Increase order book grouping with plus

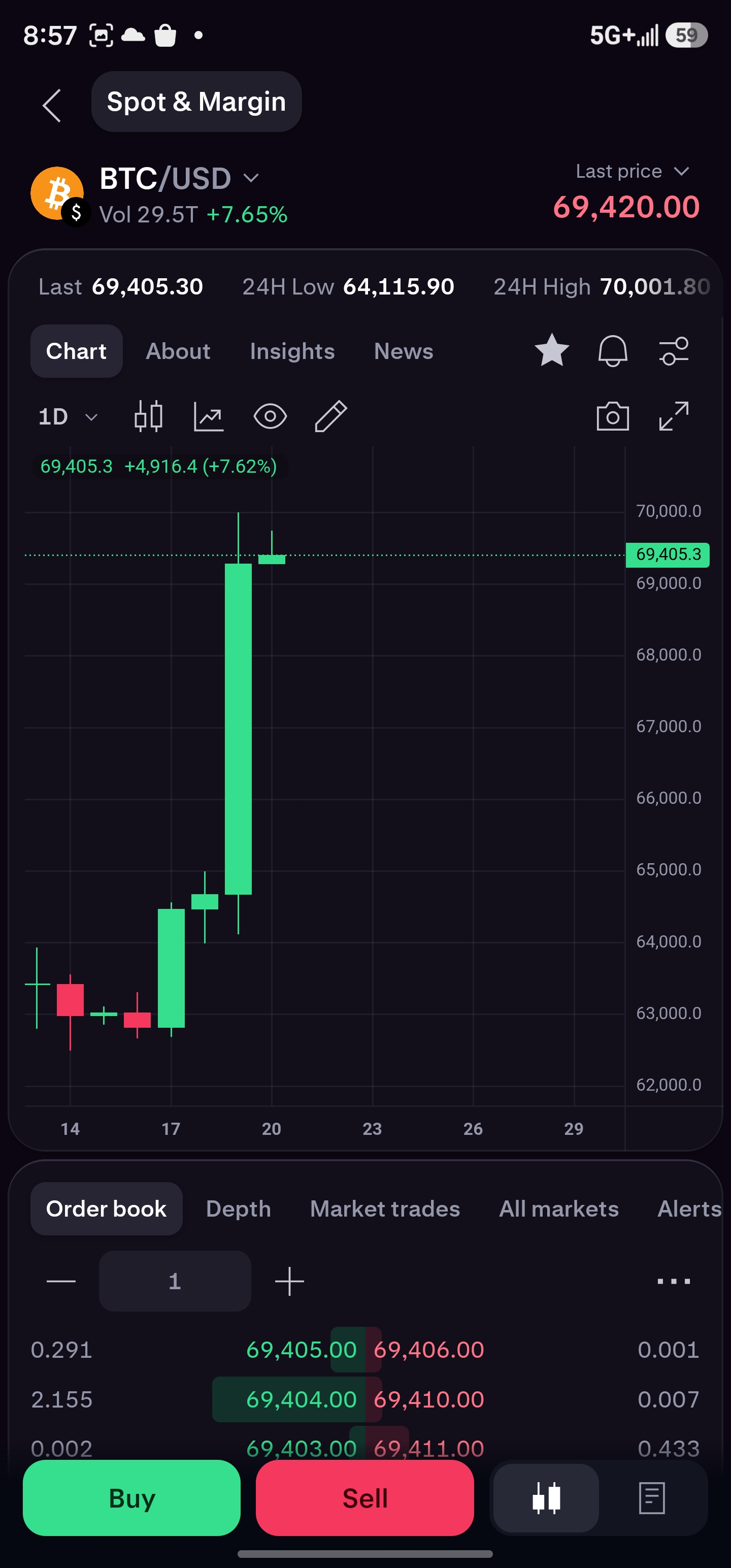289,1282
